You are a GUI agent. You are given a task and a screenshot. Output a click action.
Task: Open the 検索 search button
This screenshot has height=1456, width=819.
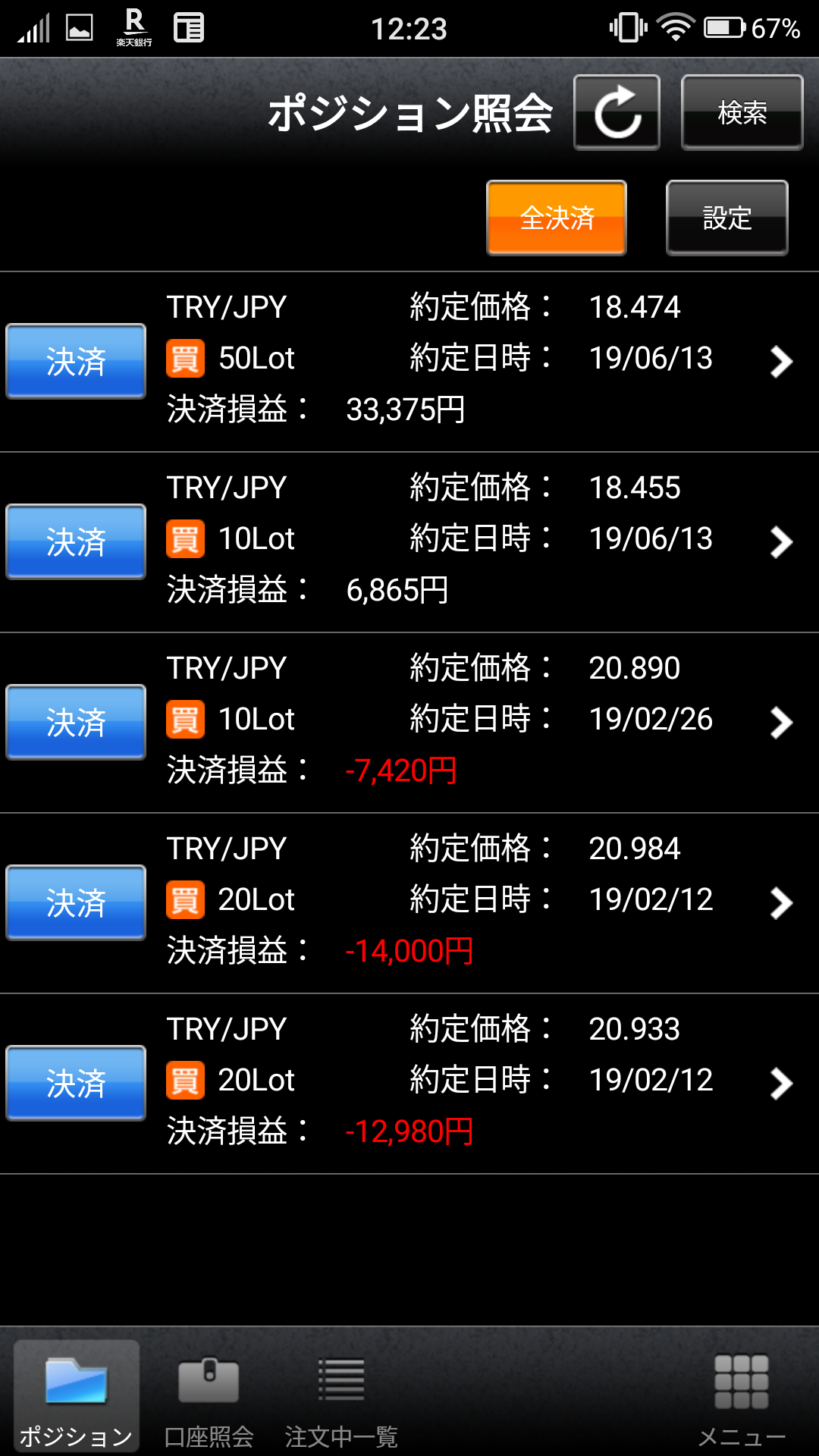tap(742, 112)
